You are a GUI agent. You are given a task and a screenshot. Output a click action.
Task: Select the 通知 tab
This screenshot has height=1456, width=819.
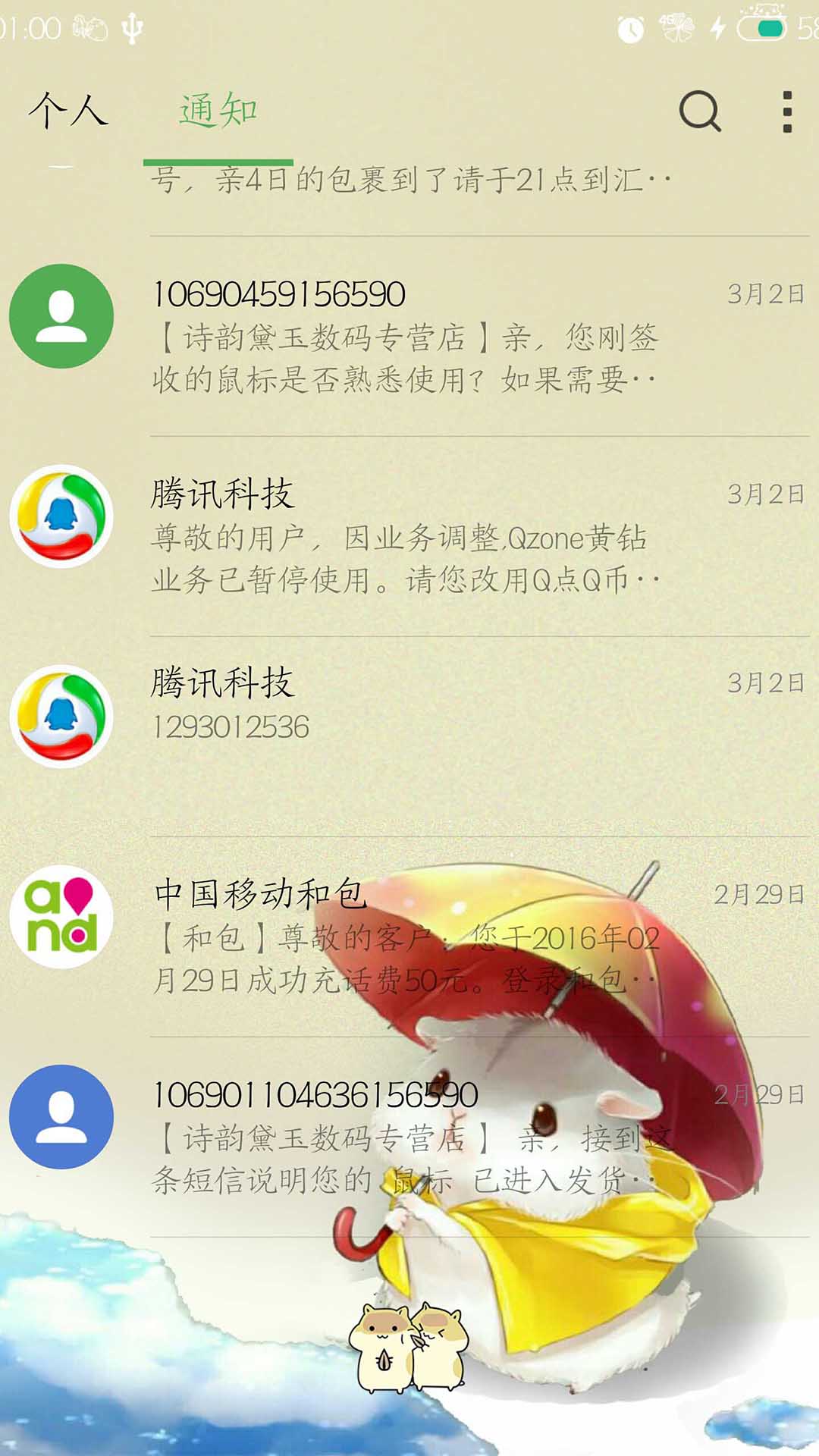tap(218, 111)
